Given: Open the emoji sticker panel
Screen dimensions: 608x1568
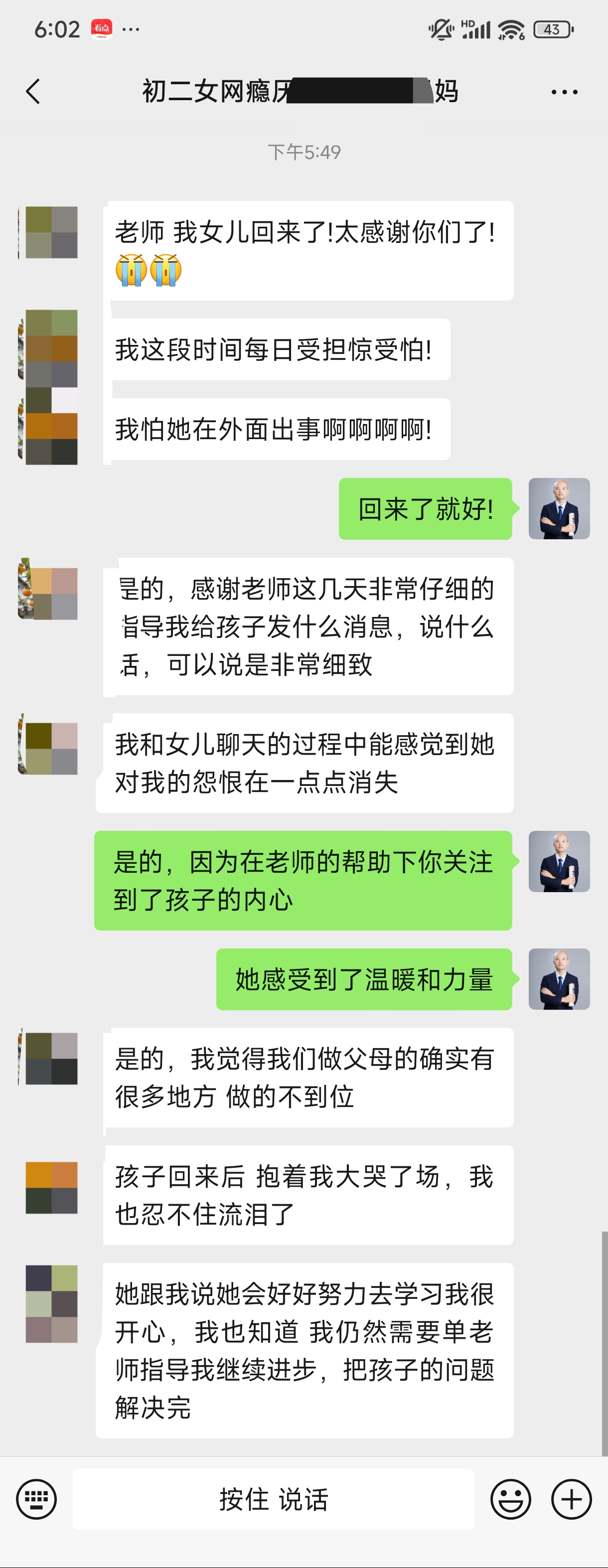Looking at the screenshot, I should [510, 1499].
